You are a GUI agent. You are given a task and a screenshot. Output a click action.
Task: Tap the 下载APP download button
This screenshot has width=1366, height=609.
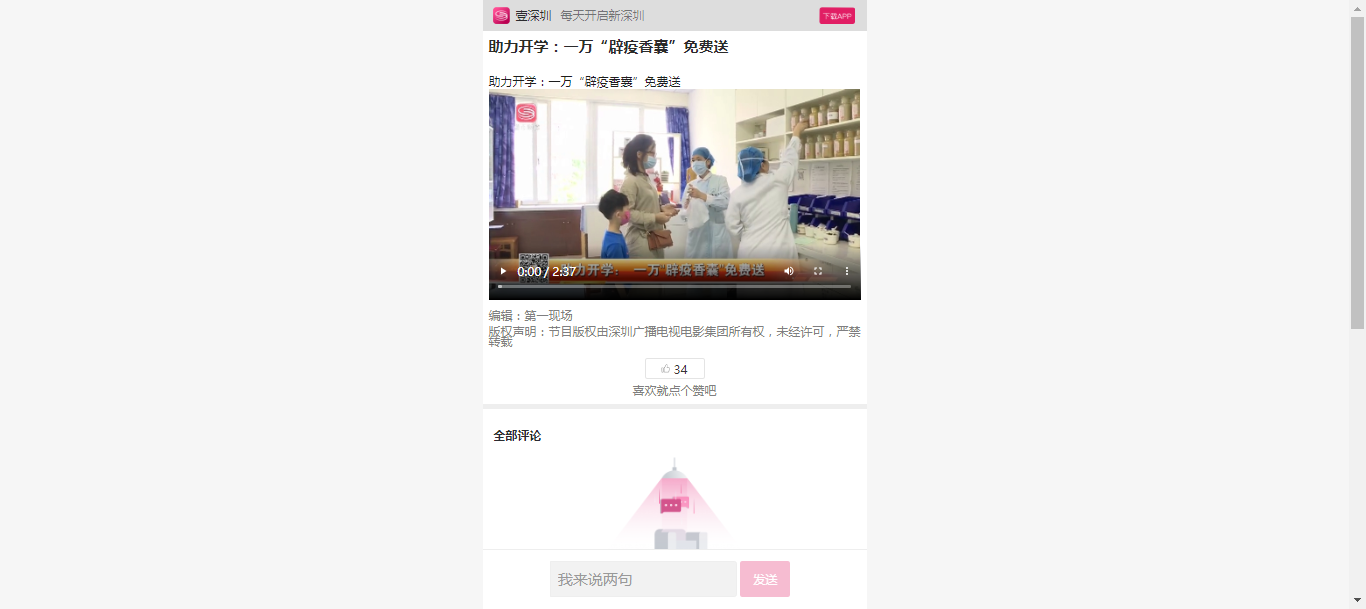[837, 16]
